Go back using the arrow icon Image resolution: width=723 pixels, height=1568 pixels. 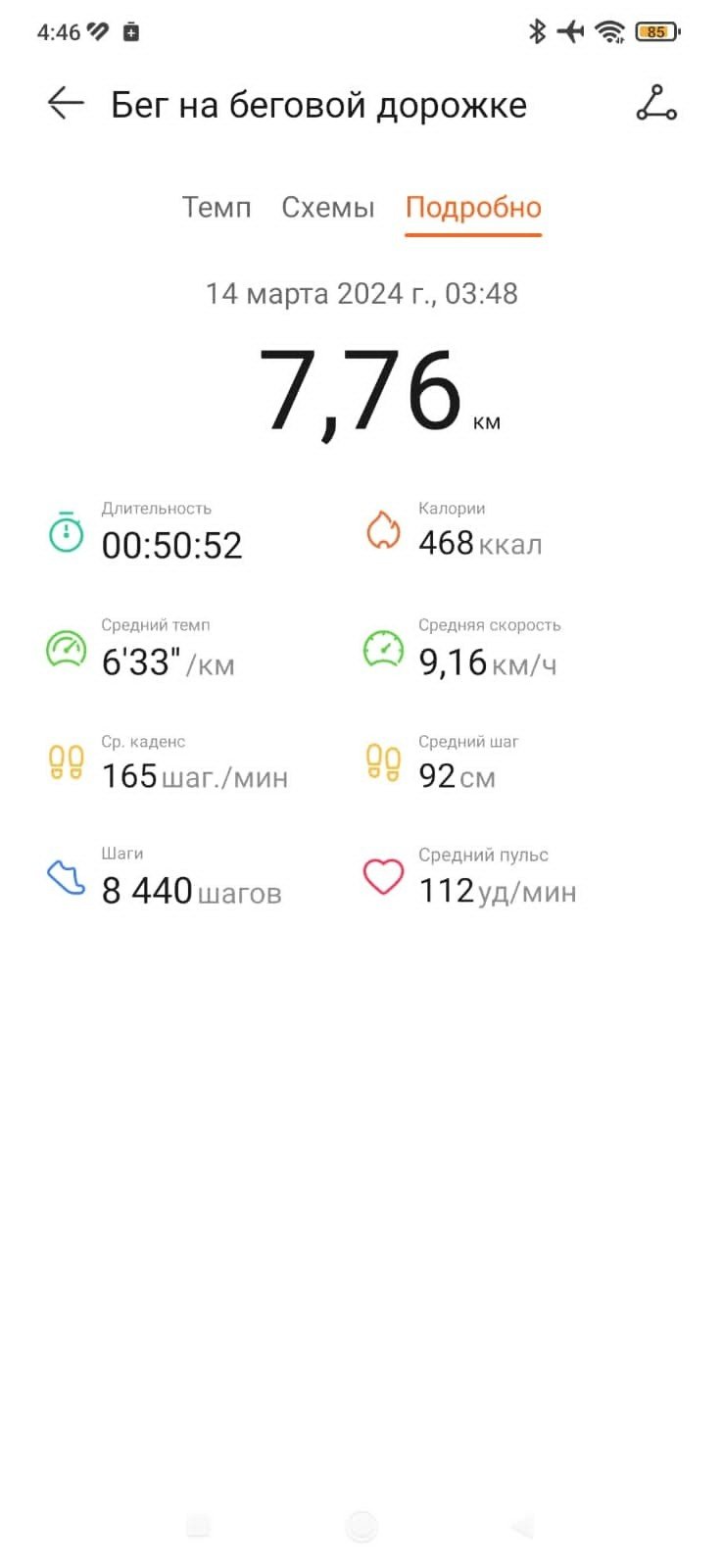tap(66, 104)
